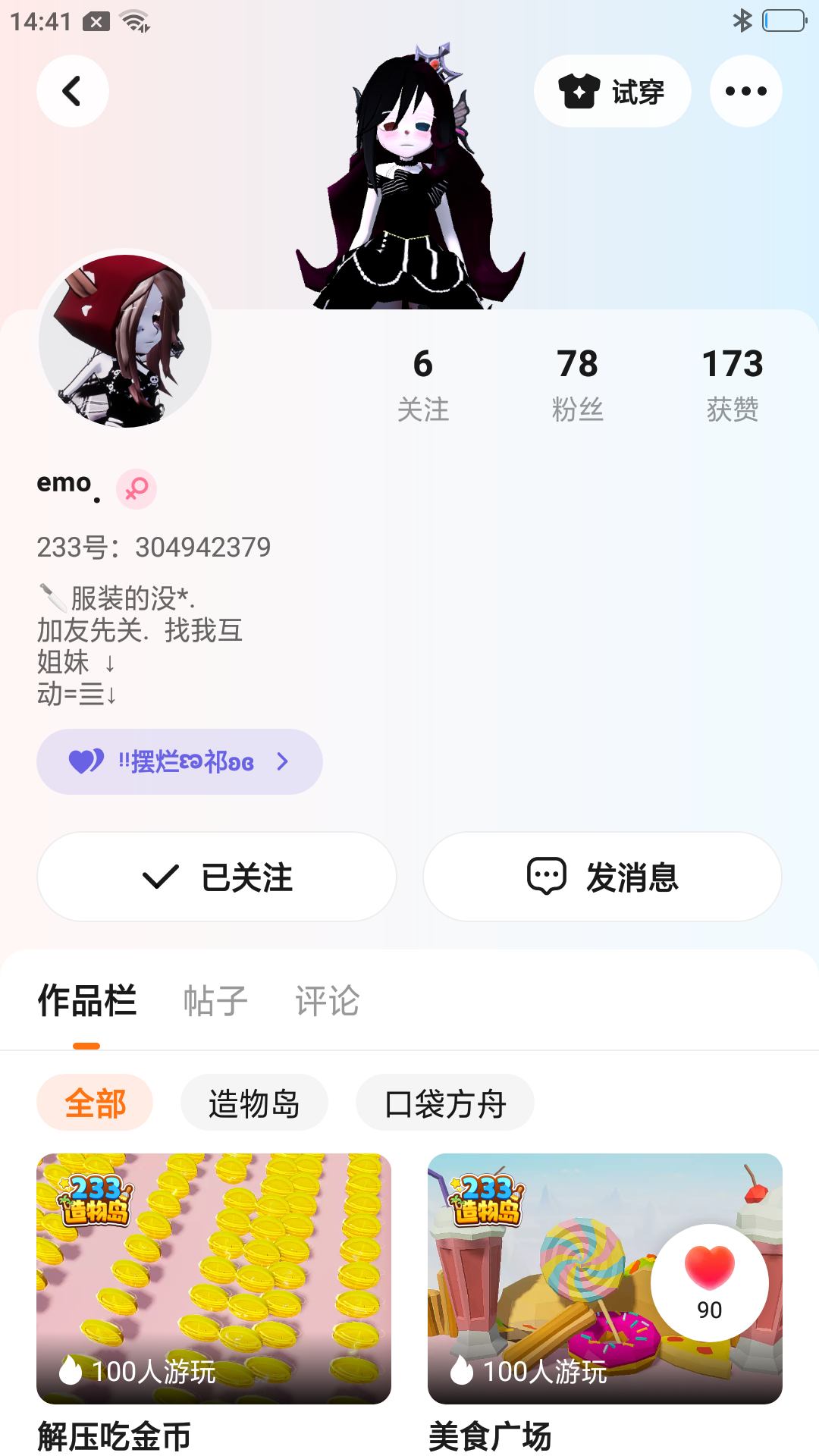The image size is (819, 1456).
Task: Switch to the 评论 tab
Action: (328, 1001)
